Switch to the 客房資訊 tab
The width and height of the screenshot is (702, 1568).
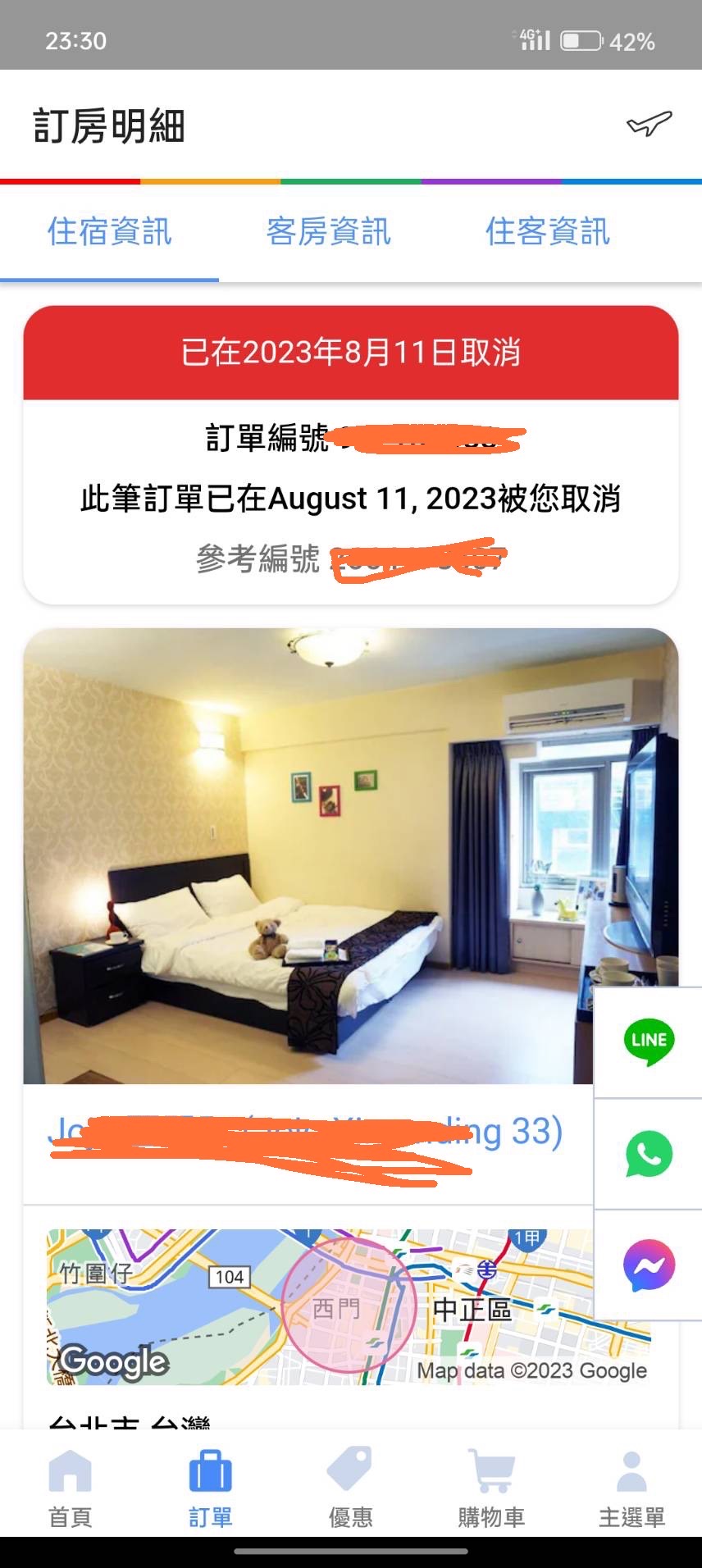click(328, 232)
